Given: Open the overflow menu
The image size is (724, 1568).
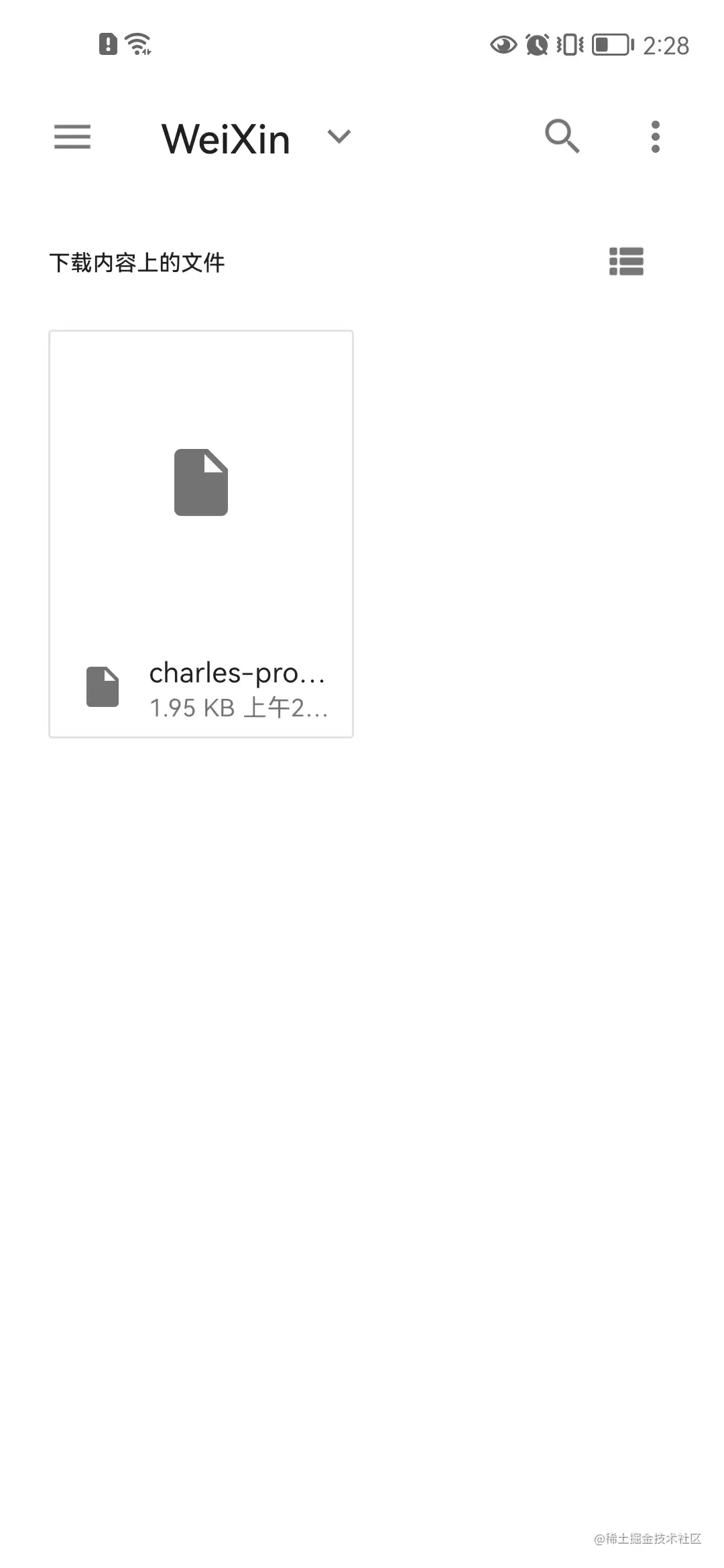Looking at the screenshot, I should pos(656,137).
